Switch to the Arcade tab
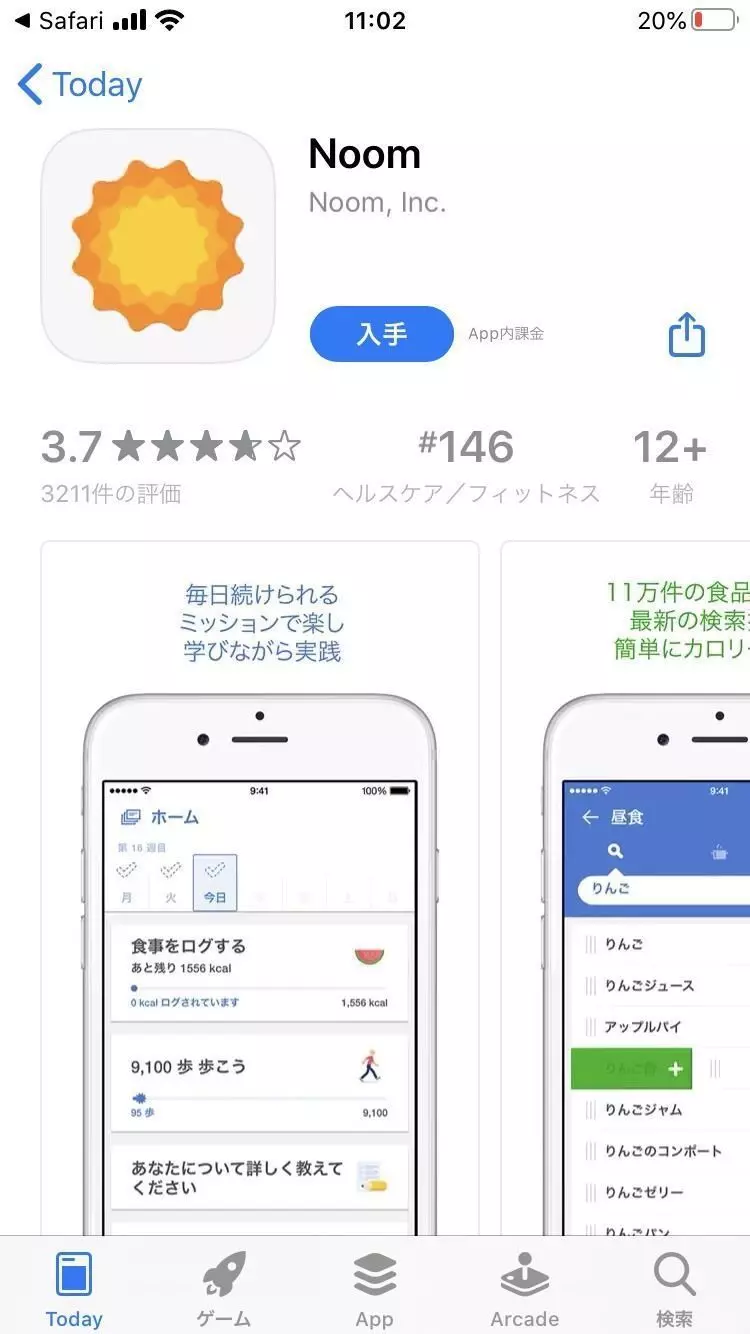 coord(525,1289)
